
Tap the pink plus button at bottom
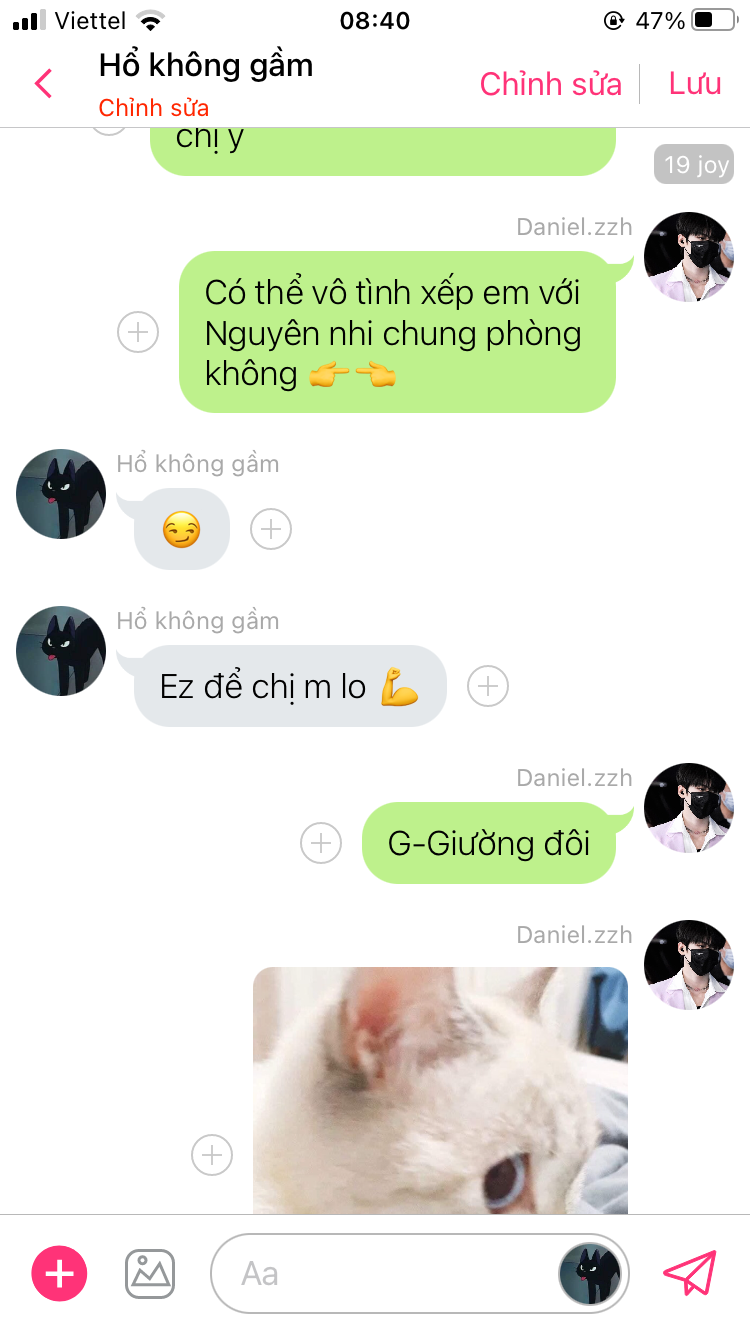click(60, 1273)
